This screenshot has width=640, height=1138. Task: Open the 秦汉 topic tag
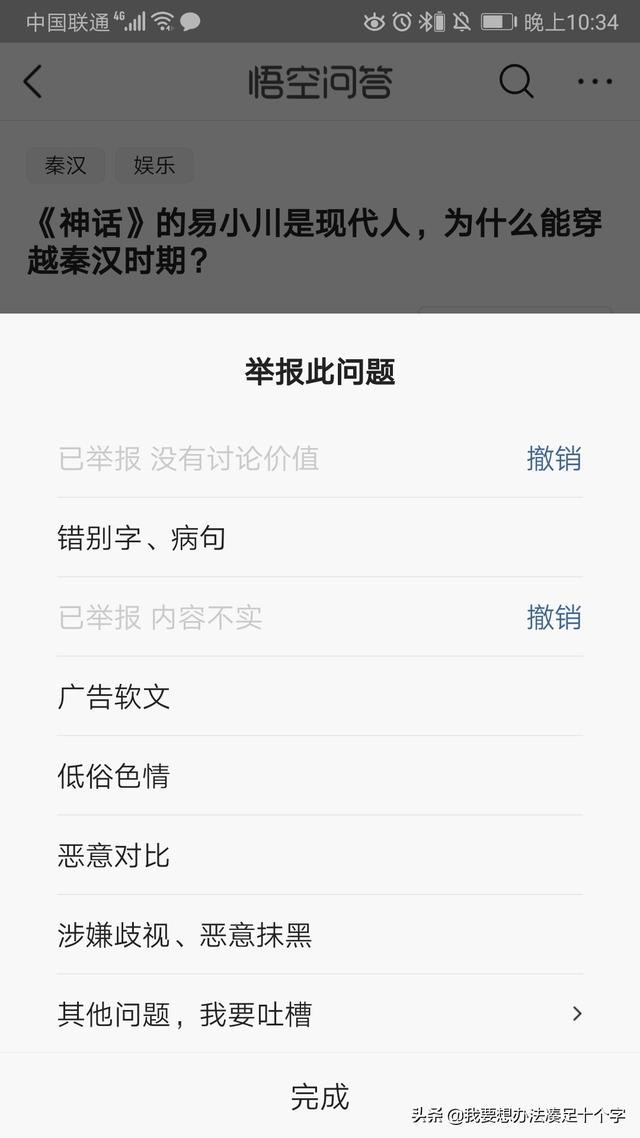[65, 165]
